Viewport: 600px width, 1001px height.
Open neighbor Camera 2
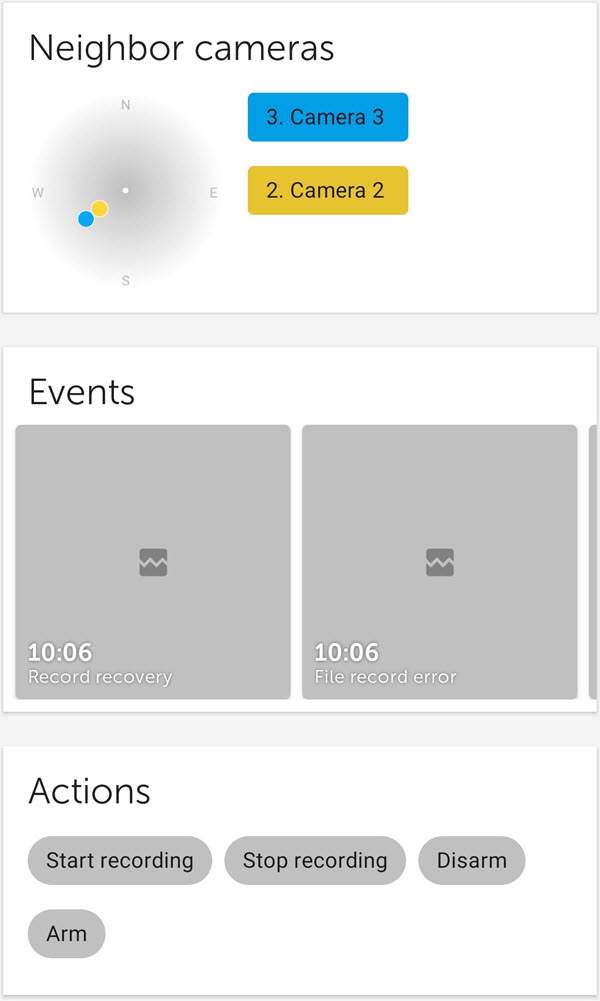(x=327, y=190)
